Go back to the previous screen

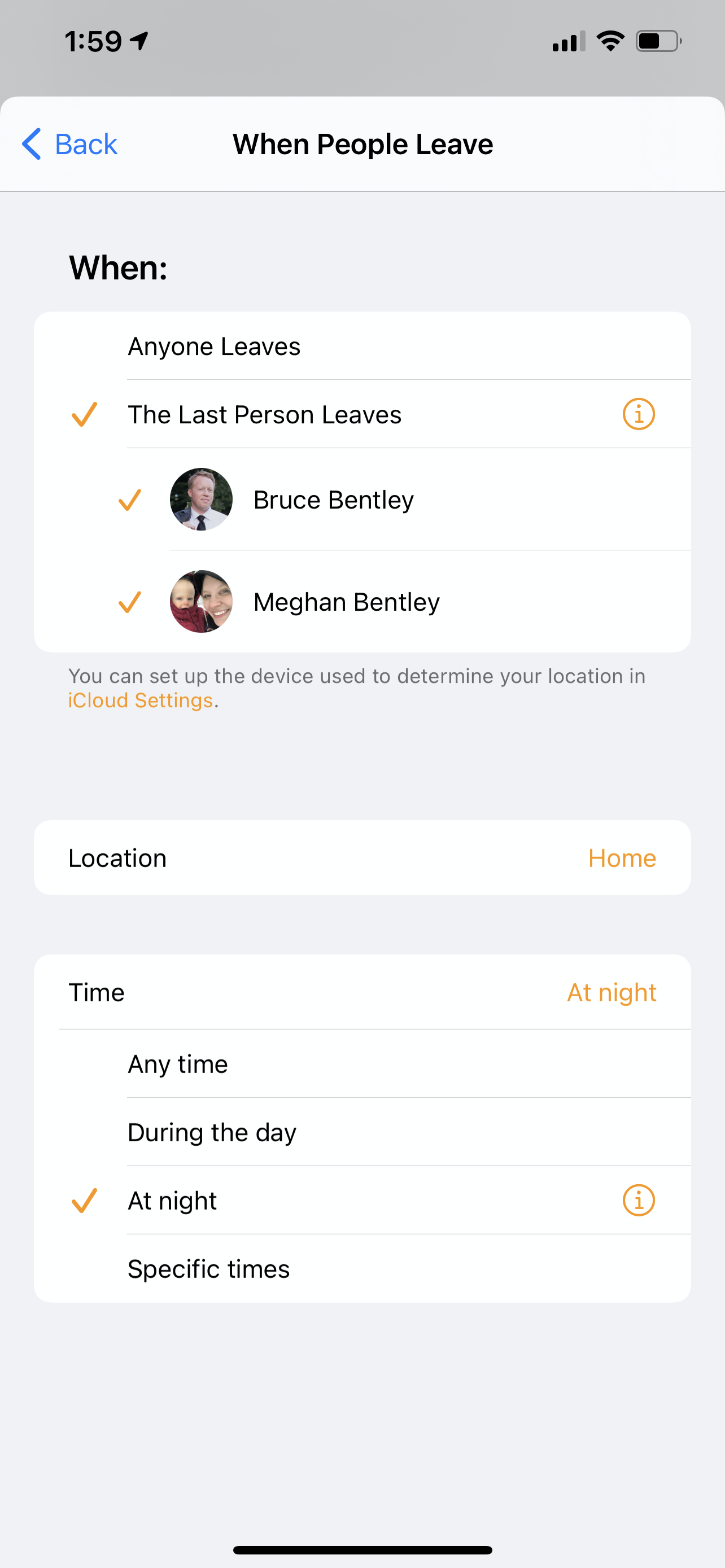click(x=69, y=144)
